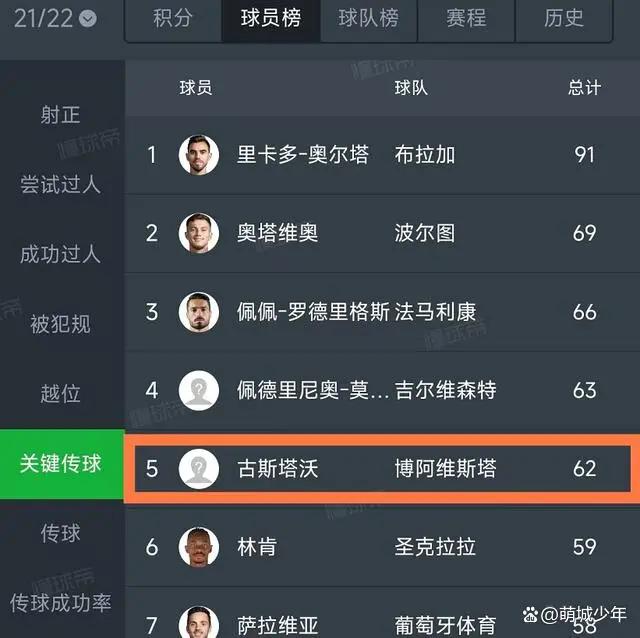The height and width of the screenshot is (638, 640).
Task: Show the 成功过人 ranking
Action: 60,254
